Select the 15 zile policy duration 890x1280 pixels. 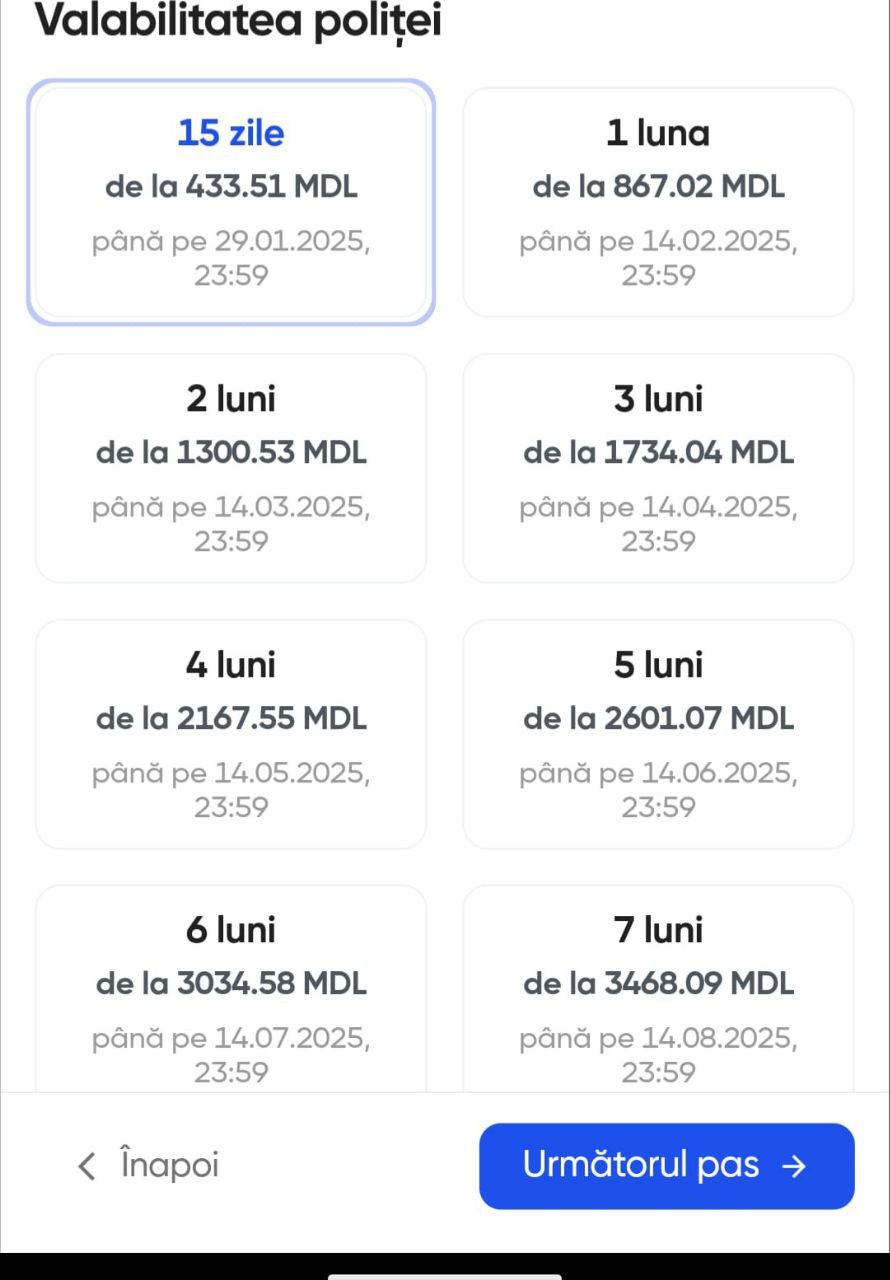pyautogui.click(x=231, y=203)
